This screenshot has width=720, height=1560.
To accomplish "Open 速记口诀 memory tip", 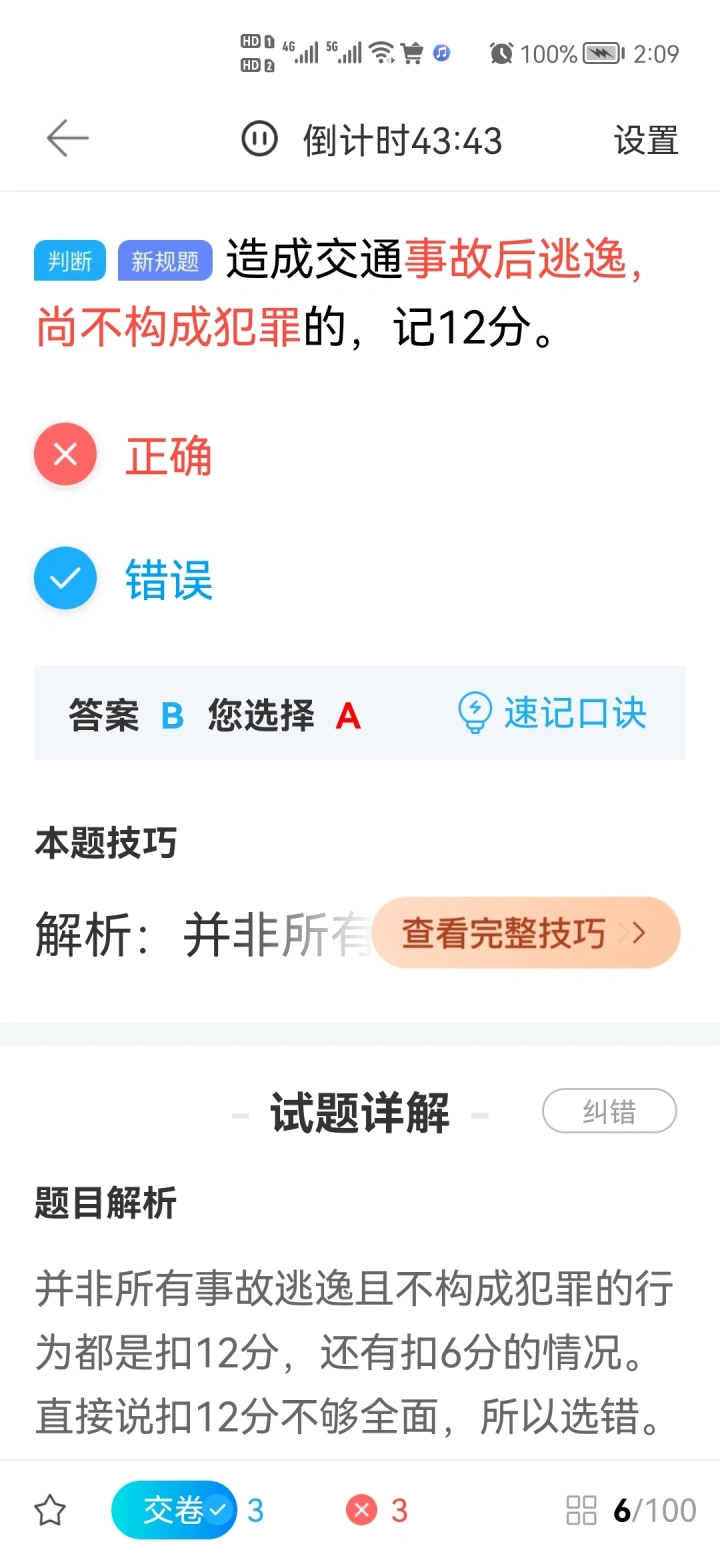I will tap(552, 713).
